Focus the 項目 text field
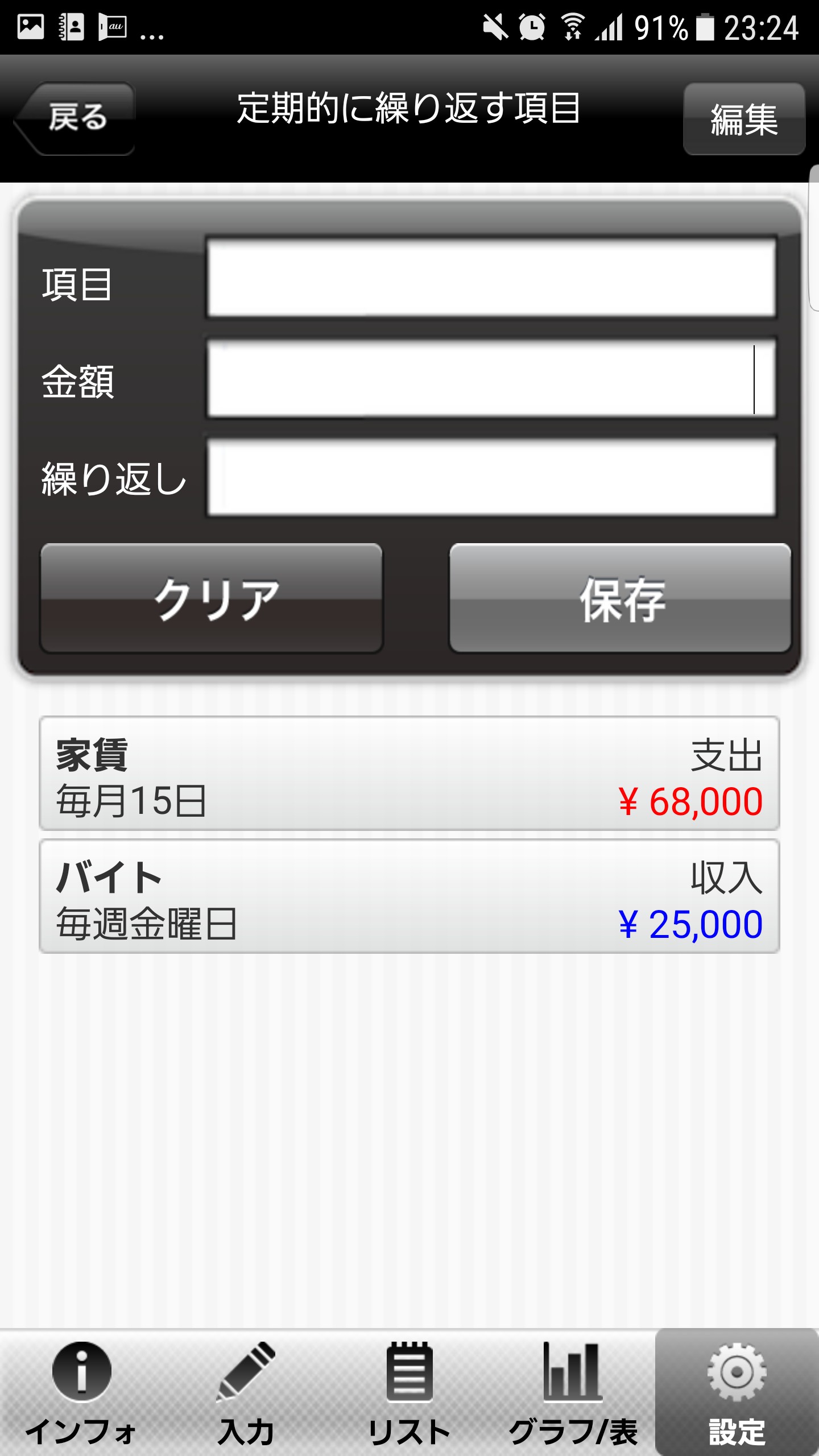819x1456 pixels. [x=491, y=278]
